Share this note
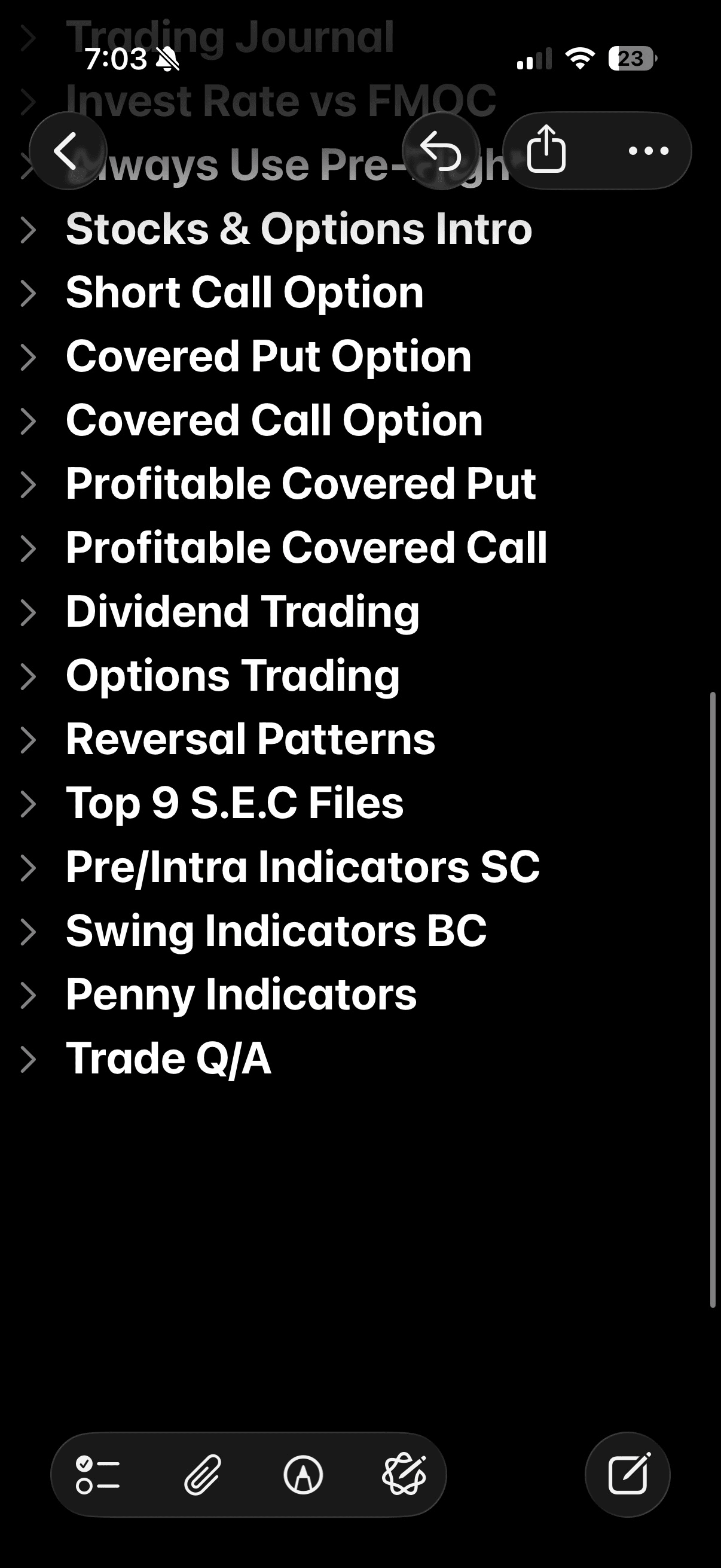 click(546, 149)
